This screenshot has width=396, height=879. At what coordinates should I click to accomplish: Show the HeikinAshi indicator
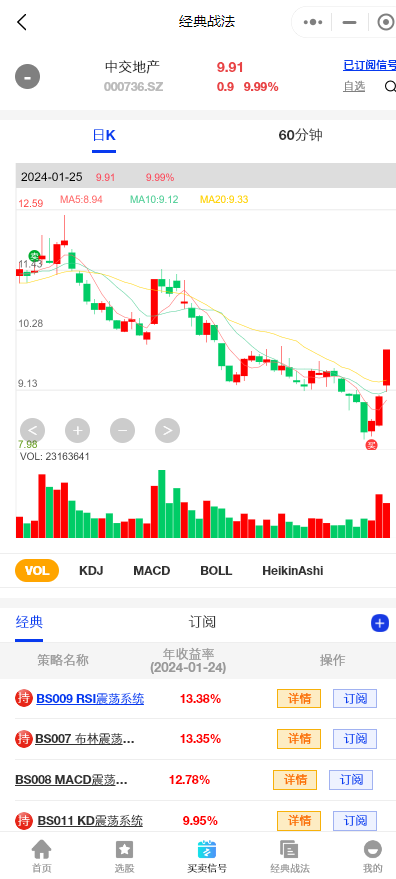(293, 571)
